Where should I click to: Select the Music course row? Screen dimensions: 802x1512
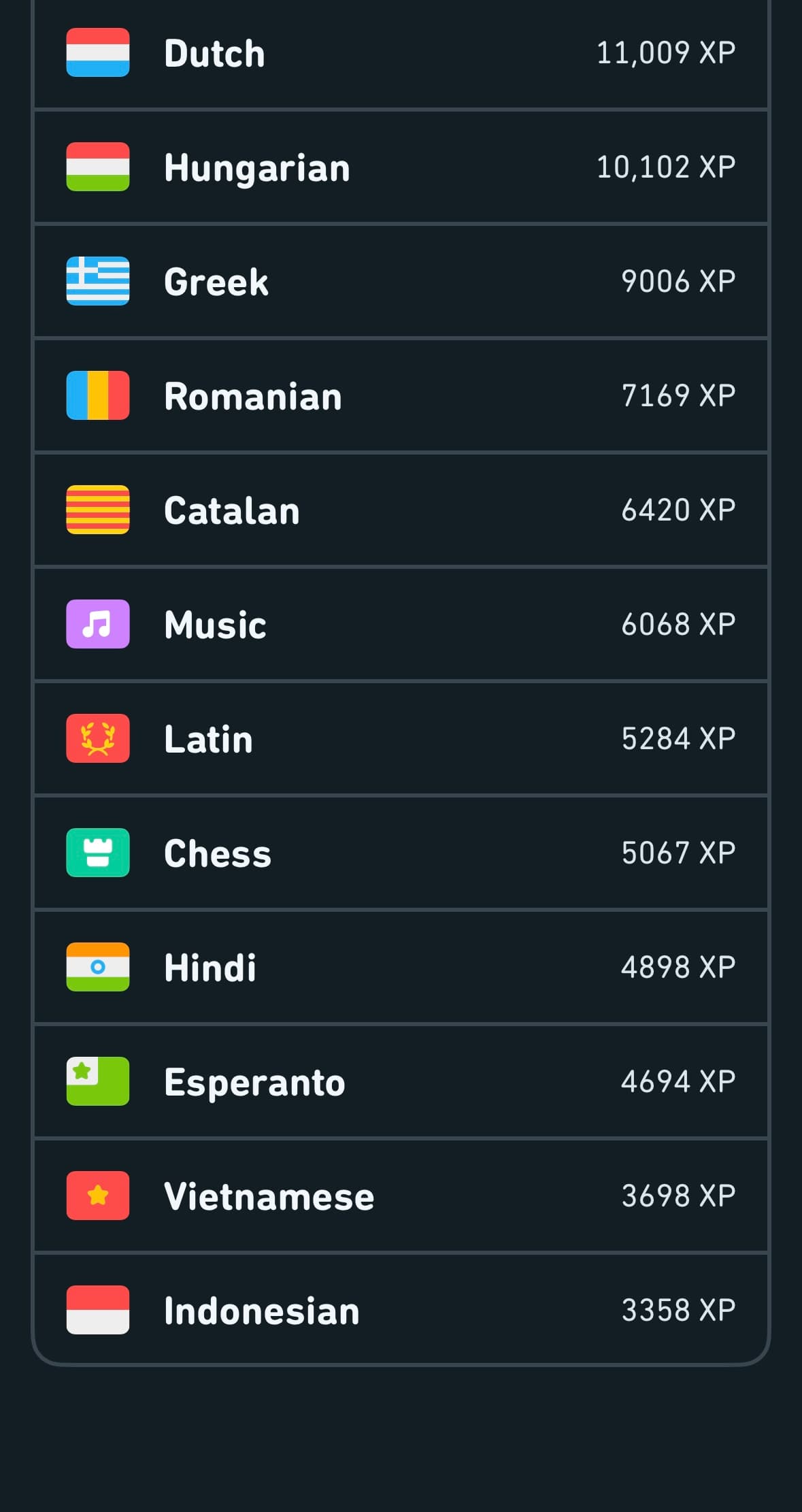[401, 625]
